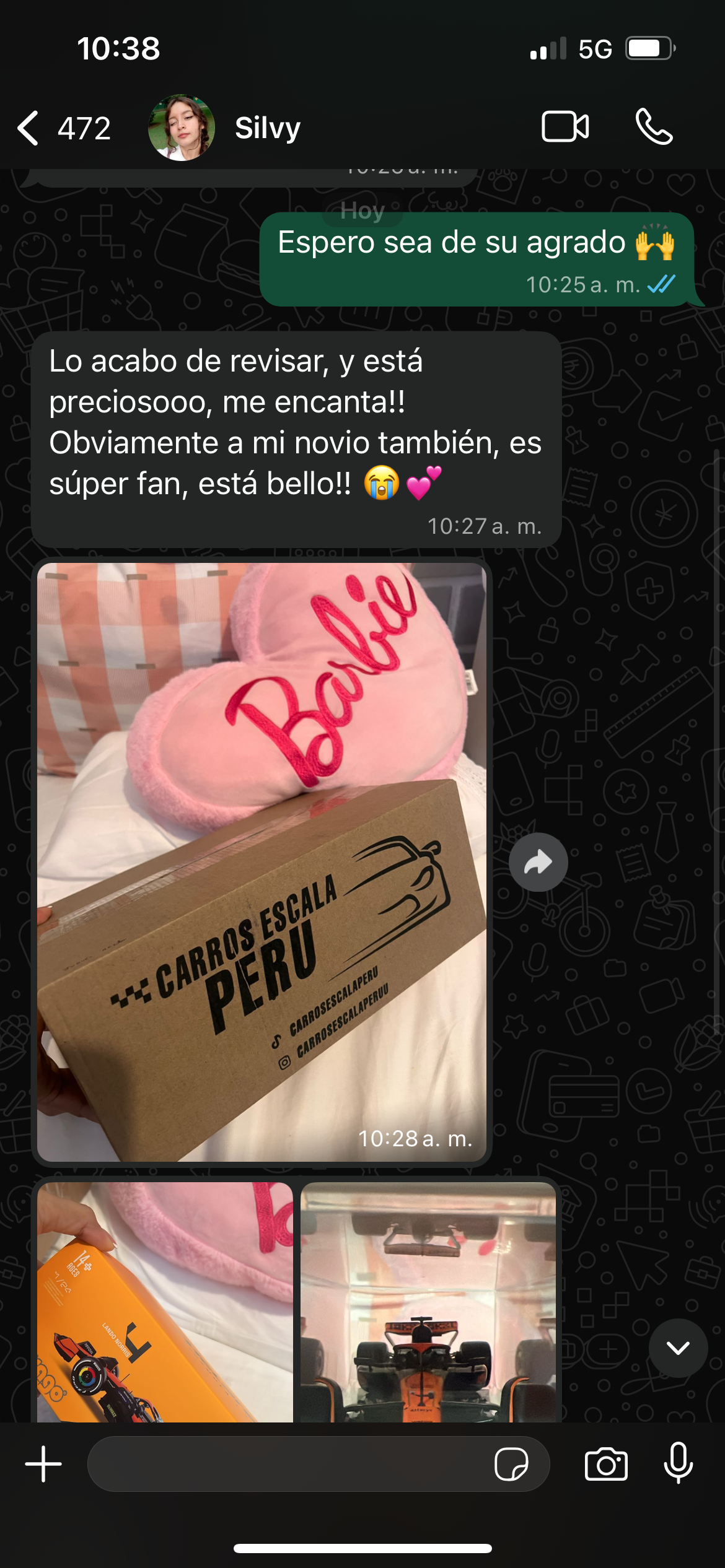Open the F1 model car photo

[x=428, y=1300]
